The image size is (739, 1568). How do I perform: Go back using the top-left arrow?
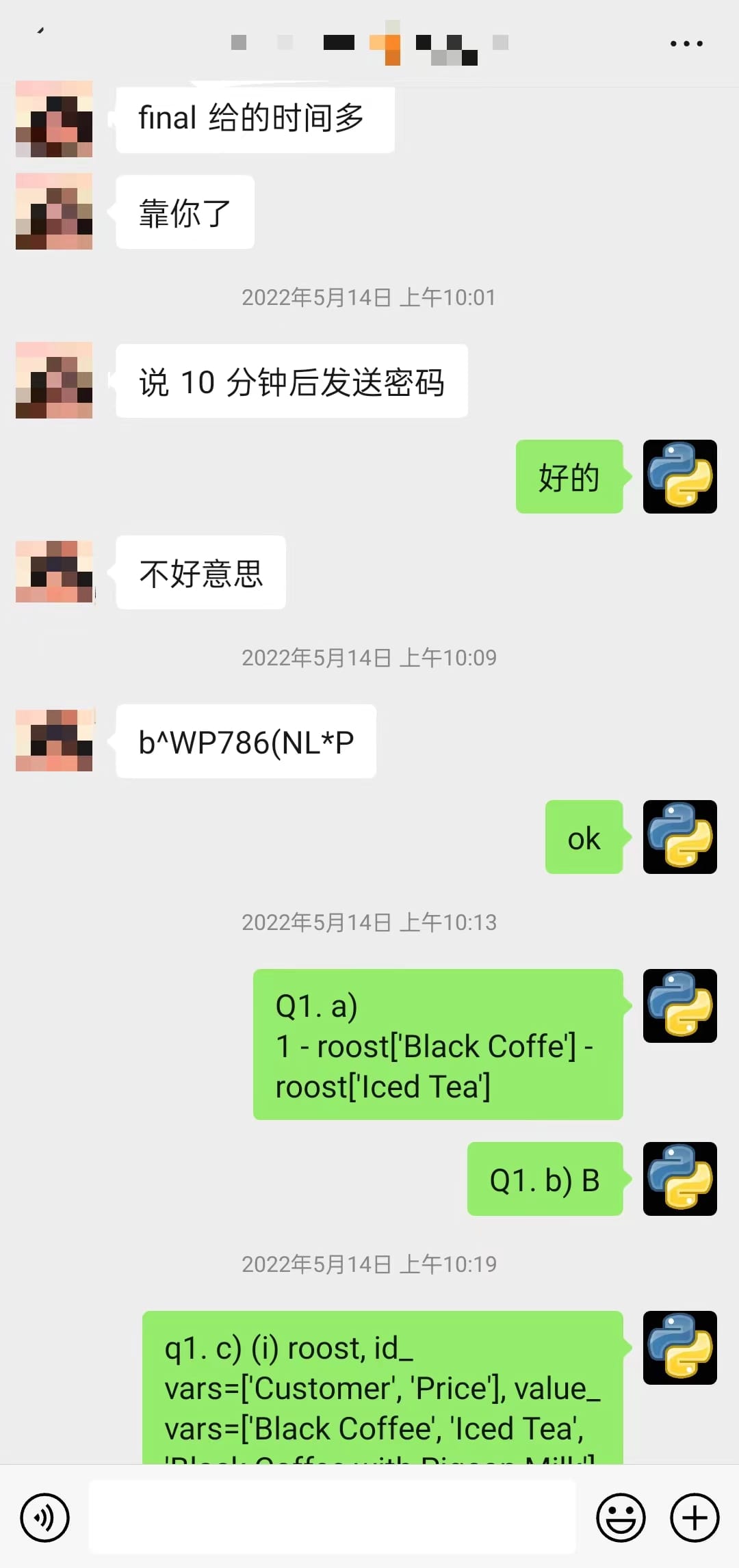(40, 30)
